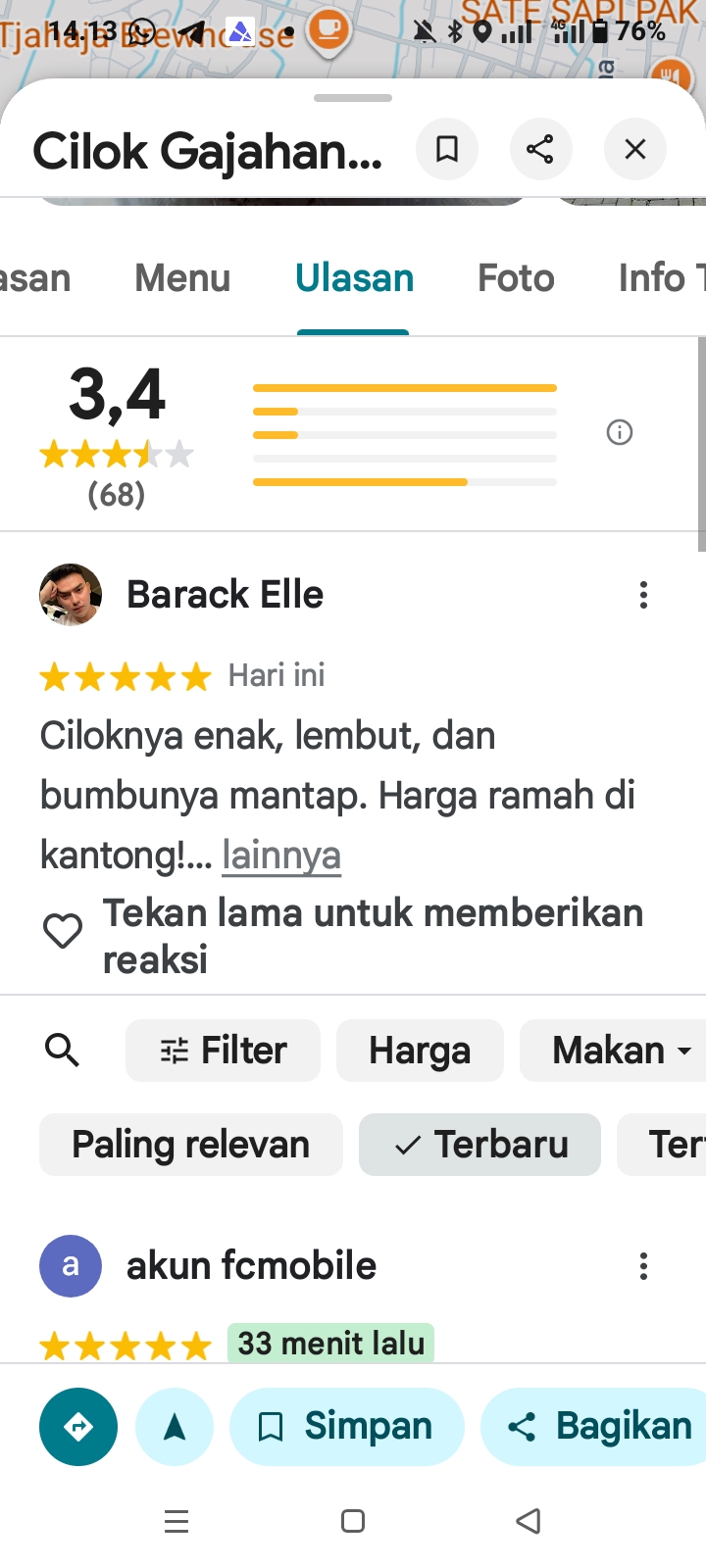Share this place via the header share icon
This screenshot has height=1568, width=706.
pos(540,149)
